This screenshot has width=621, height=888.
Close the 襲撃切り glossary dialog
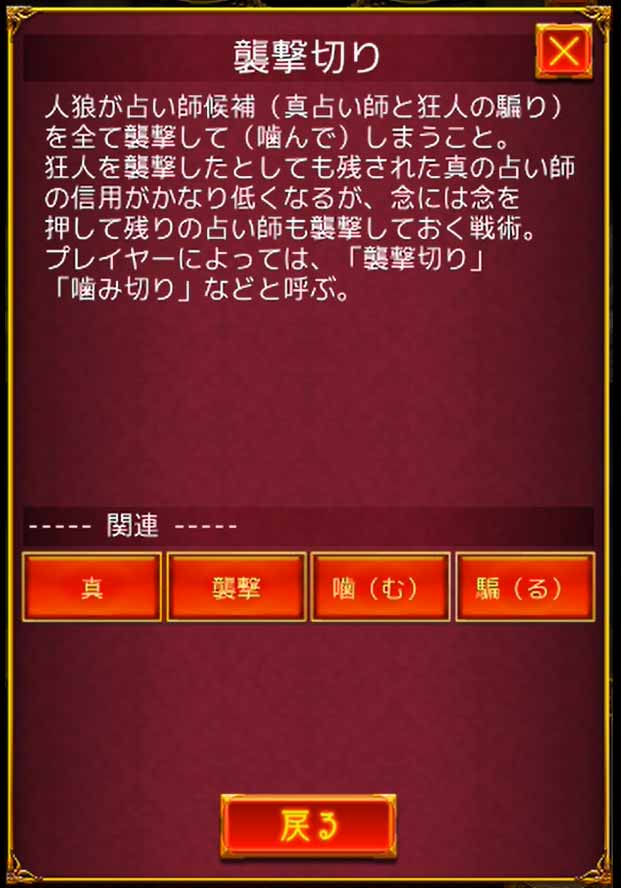564,52
